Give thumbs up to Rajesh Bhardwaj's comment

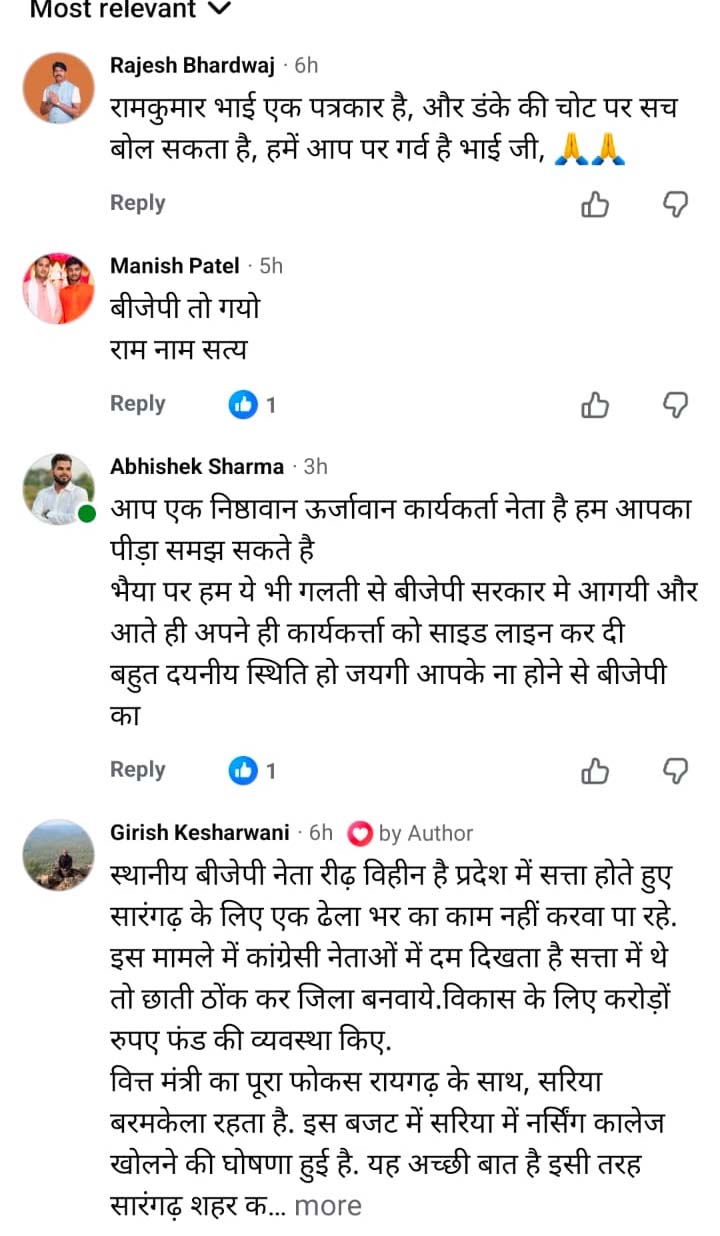(x=595, y=204)
